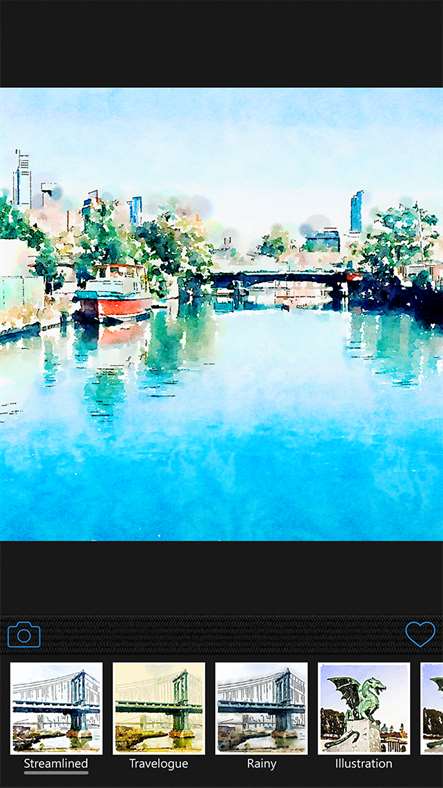Apply the Travelogue filter
This screenshot has width=443, height=788.
[x=159, y=708]
